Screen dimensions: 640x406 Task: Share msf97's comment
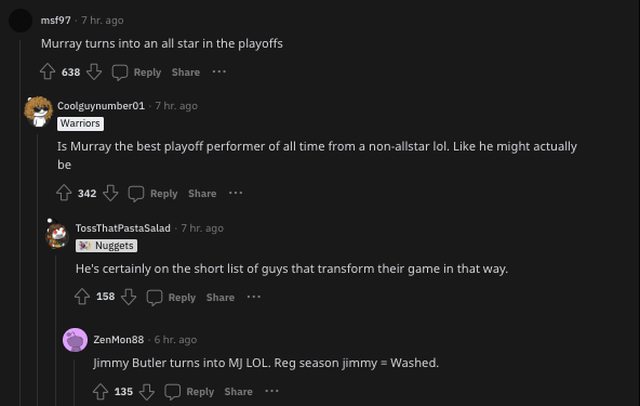coord(185,72)
